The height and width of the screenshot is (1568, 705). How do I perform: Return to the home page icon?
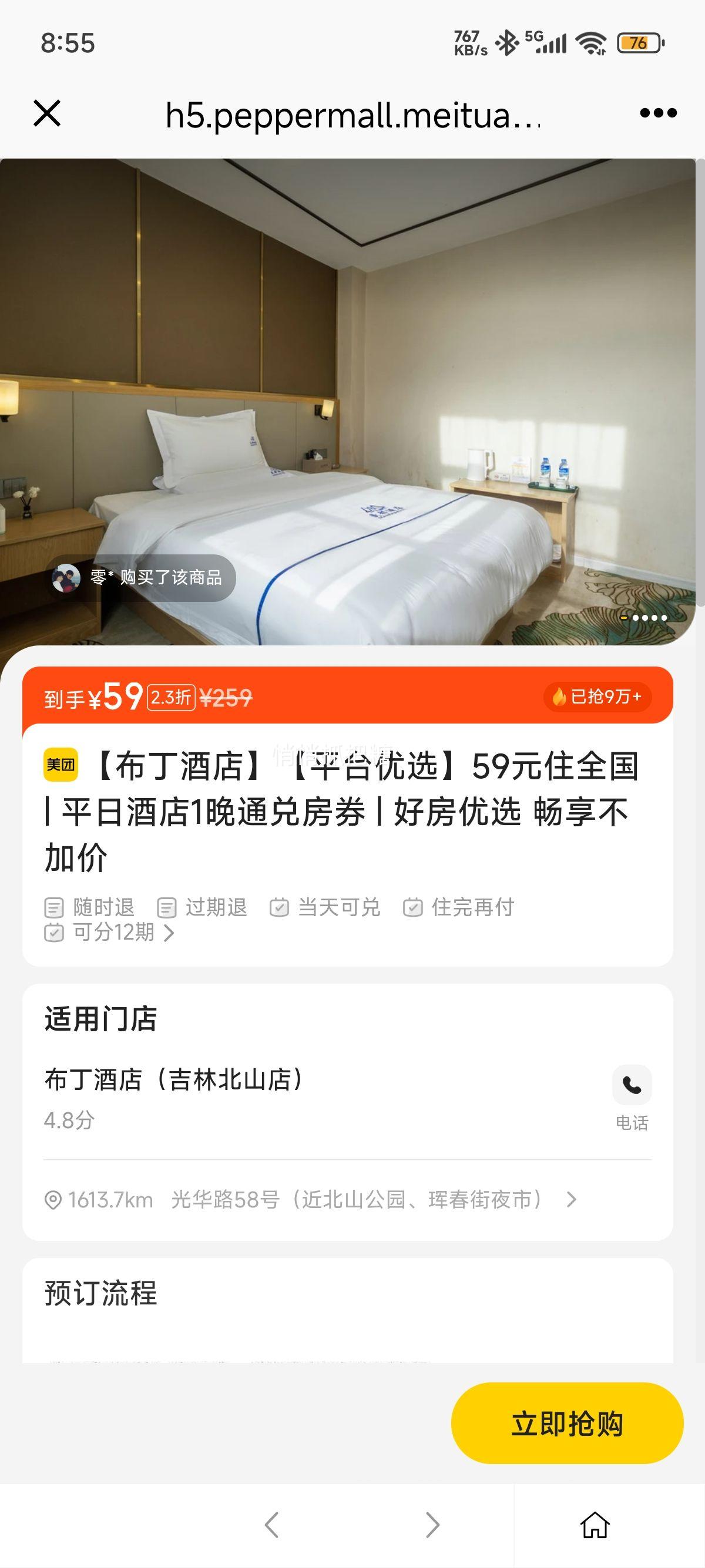click(x=595, y=1525)
